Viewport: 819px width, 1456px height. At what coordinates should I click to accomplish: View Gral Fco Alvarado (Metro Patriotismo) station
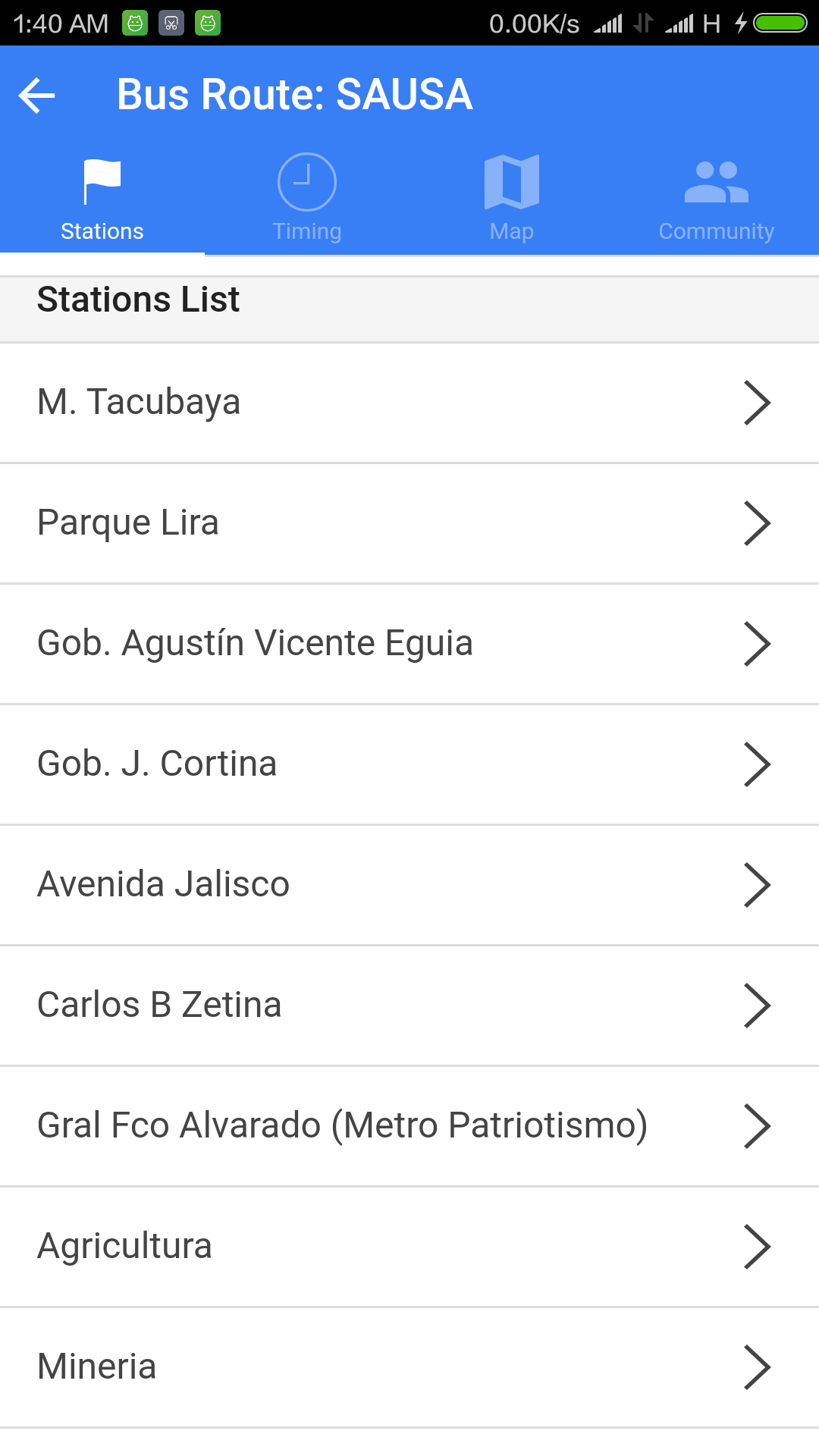409,1126
